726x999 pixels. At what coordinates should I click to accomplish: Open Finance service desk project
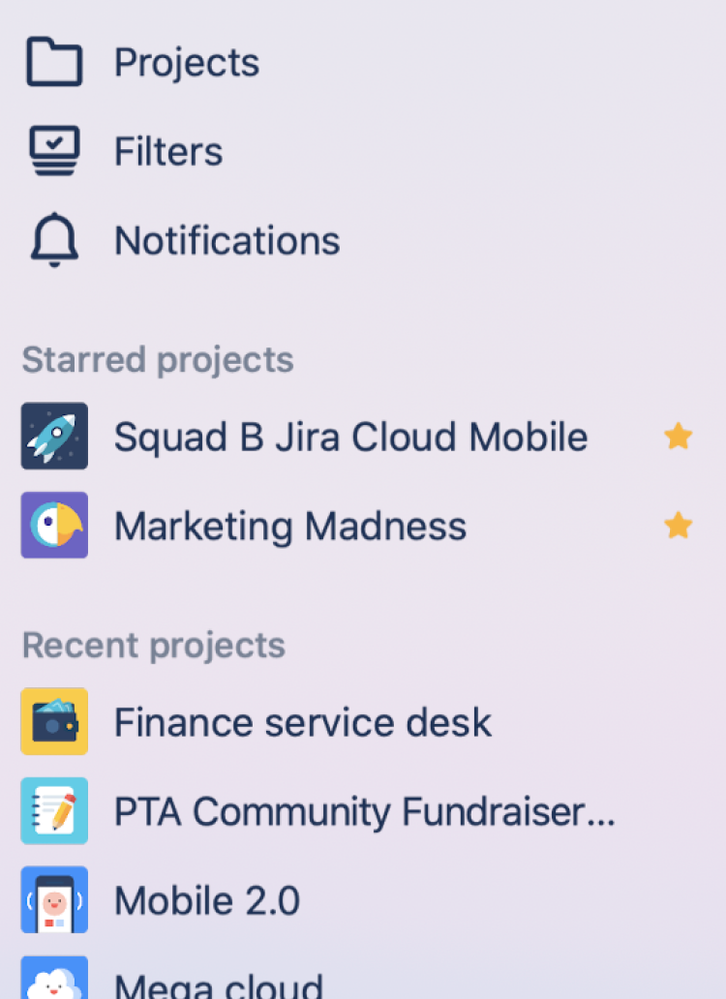pos(302,722)
